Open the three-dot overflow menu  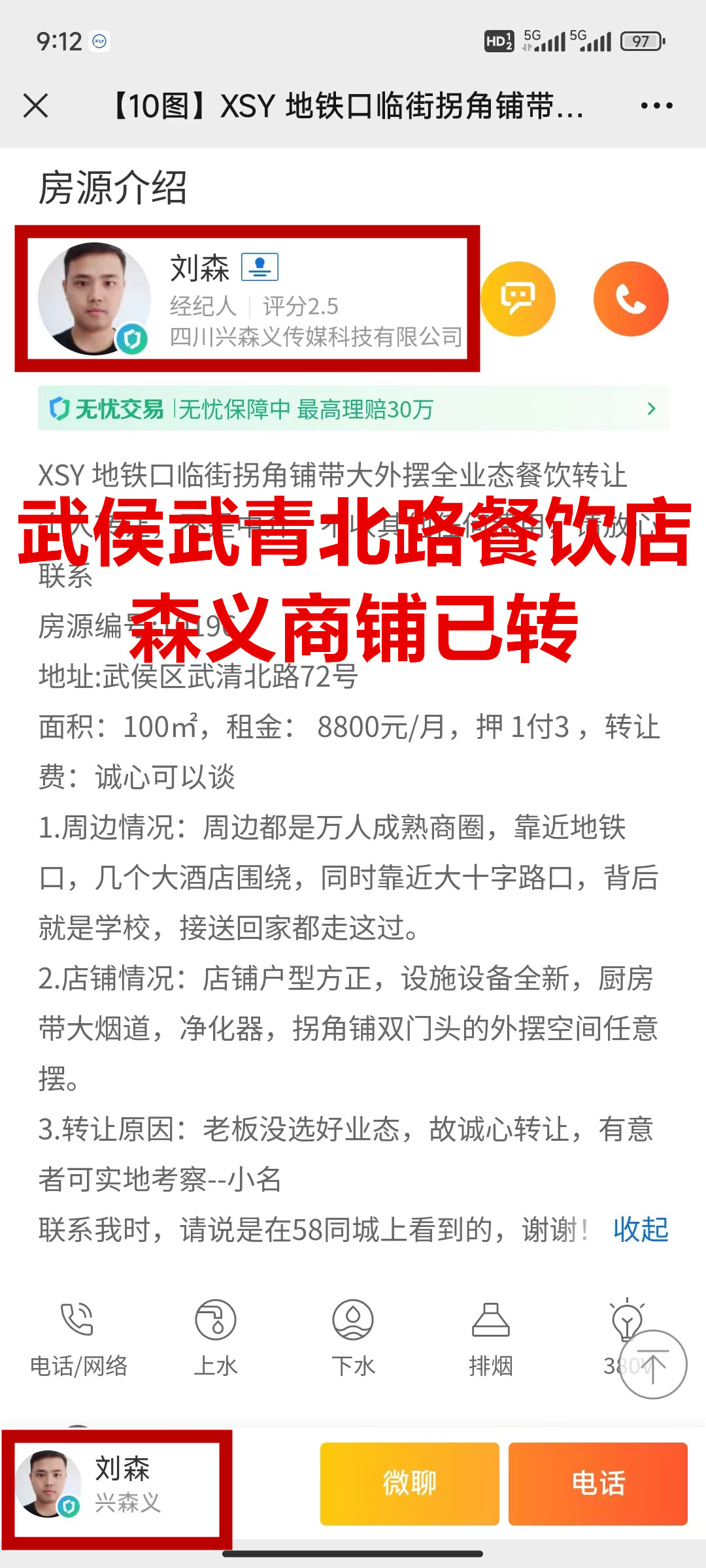(656, 105)
